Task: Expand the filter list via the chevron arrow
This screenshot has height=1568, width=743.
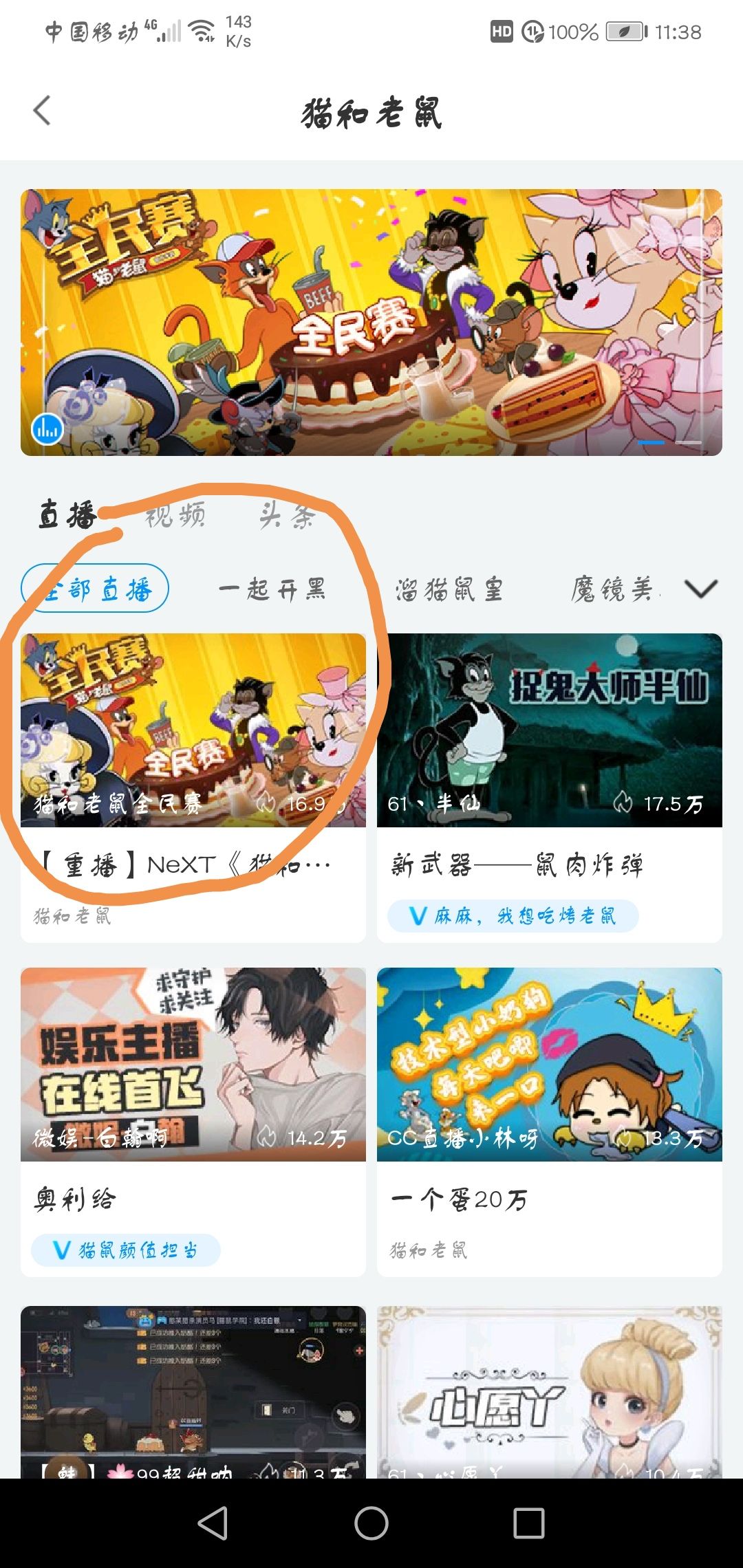Action: (700, 590)
